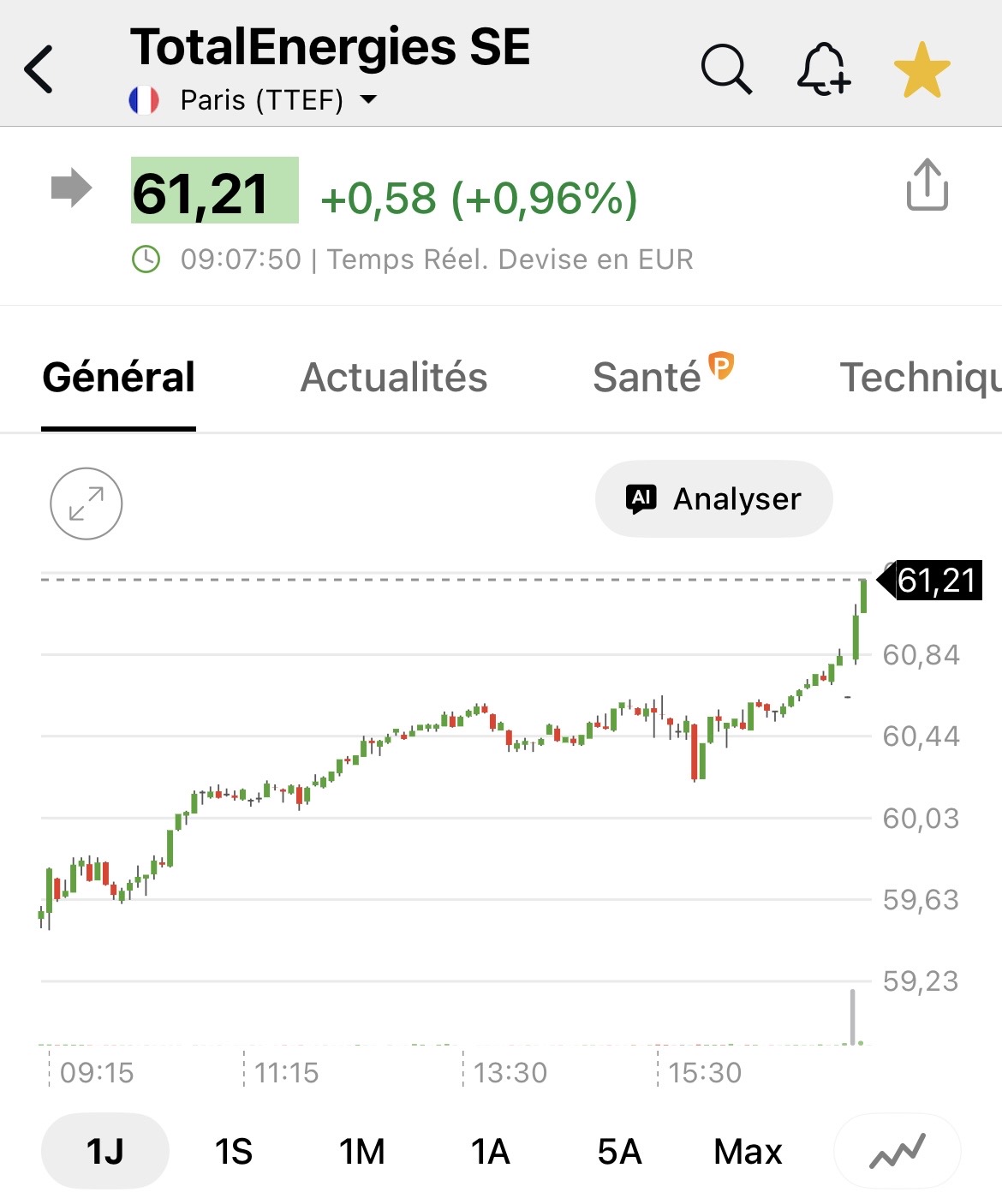The image size is (1002, 1204).
Task: Create a price alert with the bell
Action: pos(823,69)
